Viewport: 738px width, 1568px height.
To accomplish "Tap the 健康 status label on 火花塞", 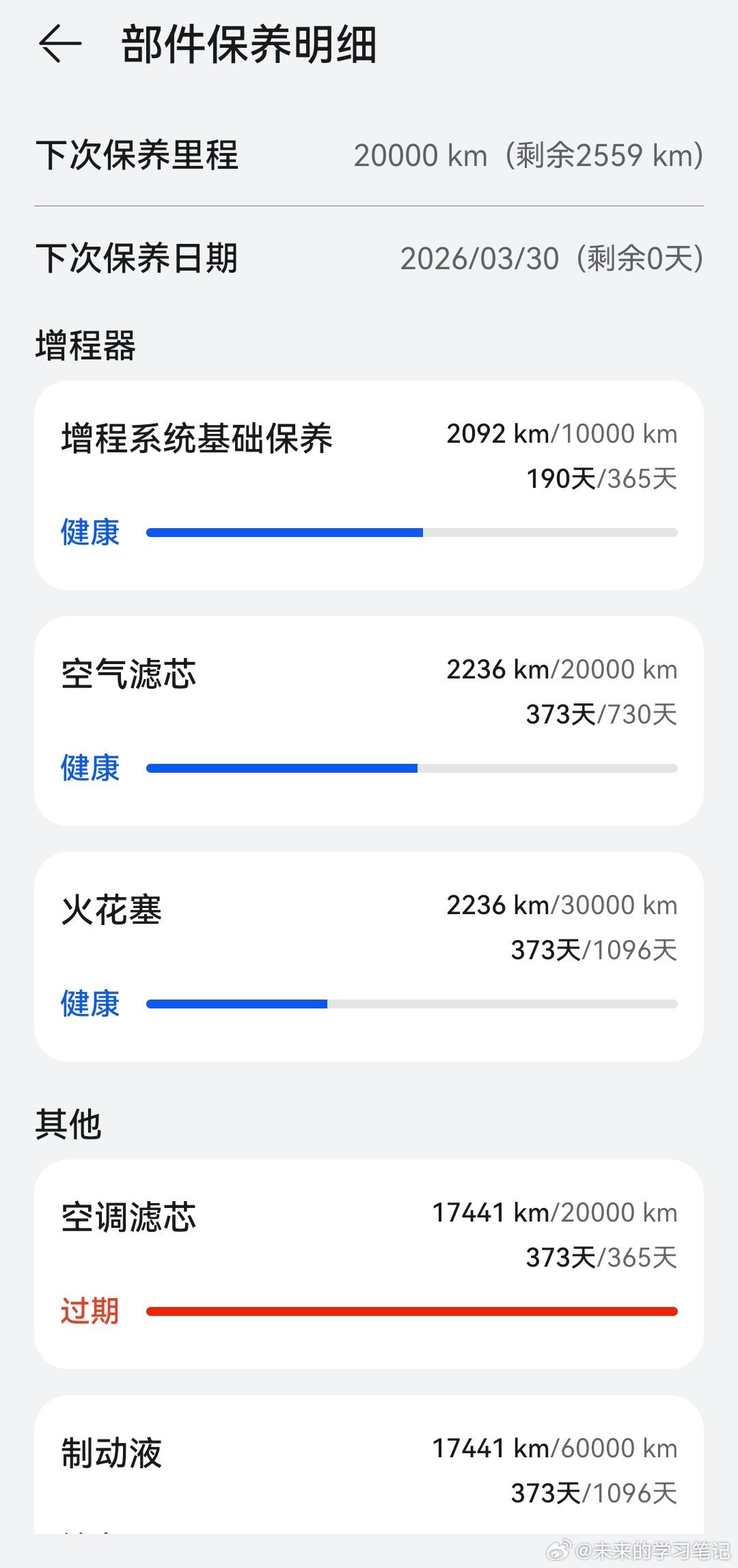I will click(x=91, y=1004).
